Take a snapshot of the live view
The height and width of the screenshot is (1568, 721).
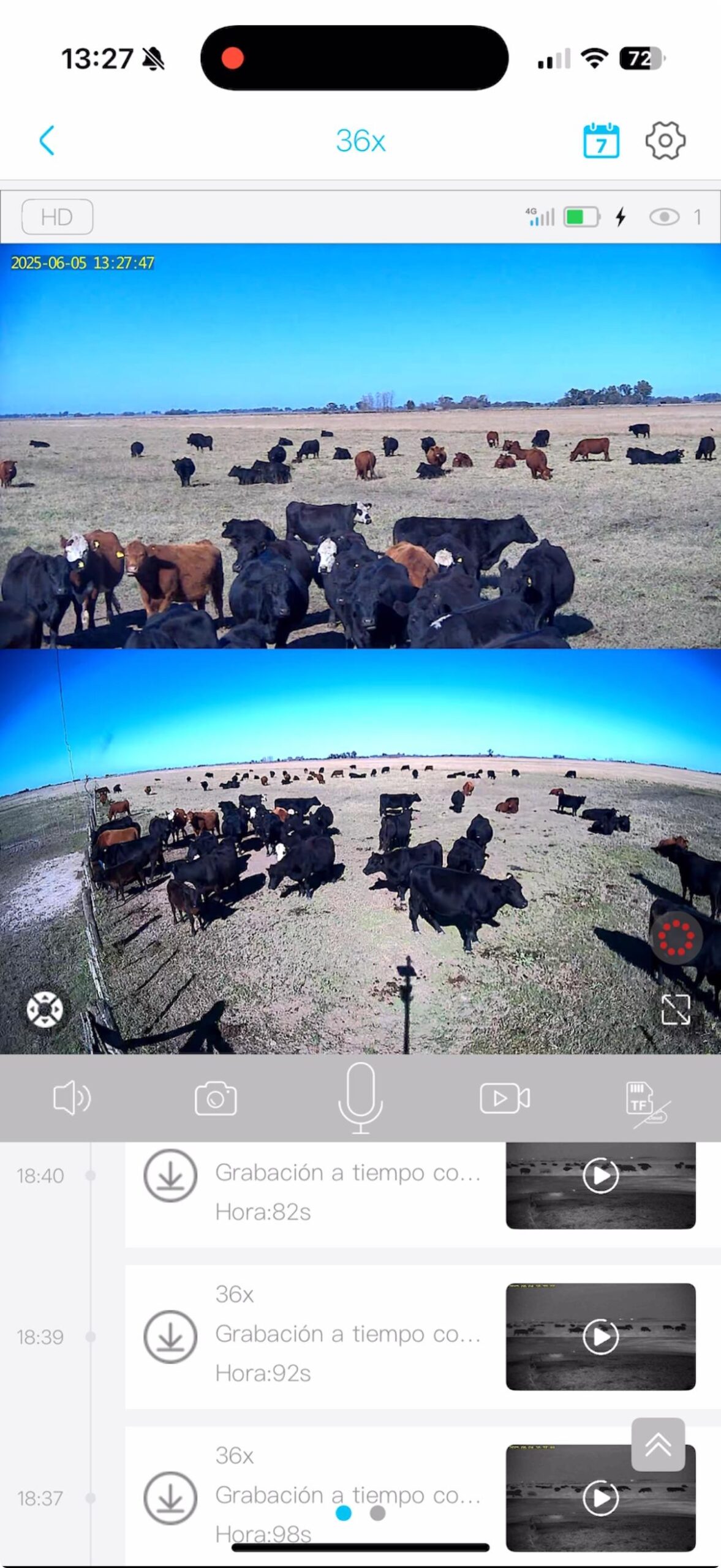coord(216,1098)
